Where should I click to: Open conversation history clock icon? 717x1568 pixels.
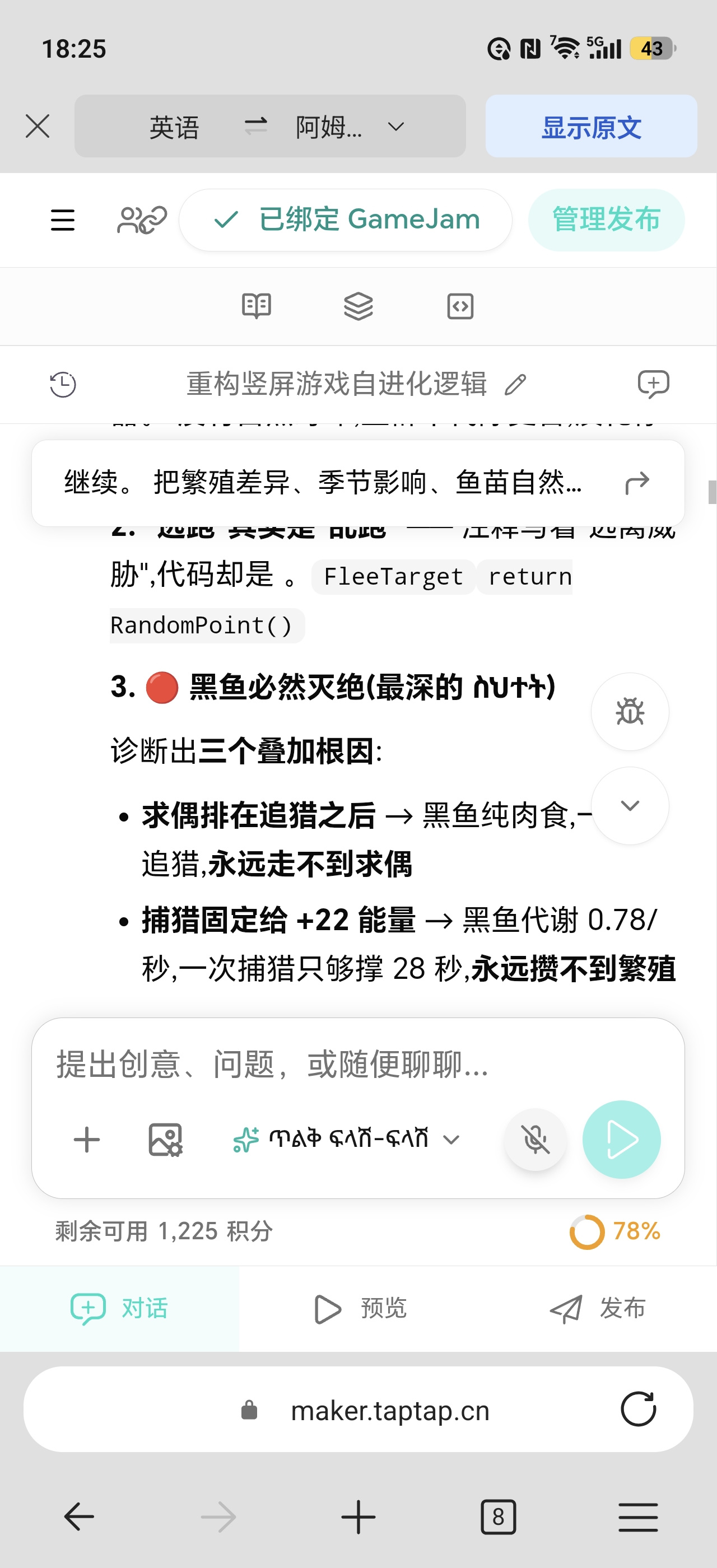[63, 384]
